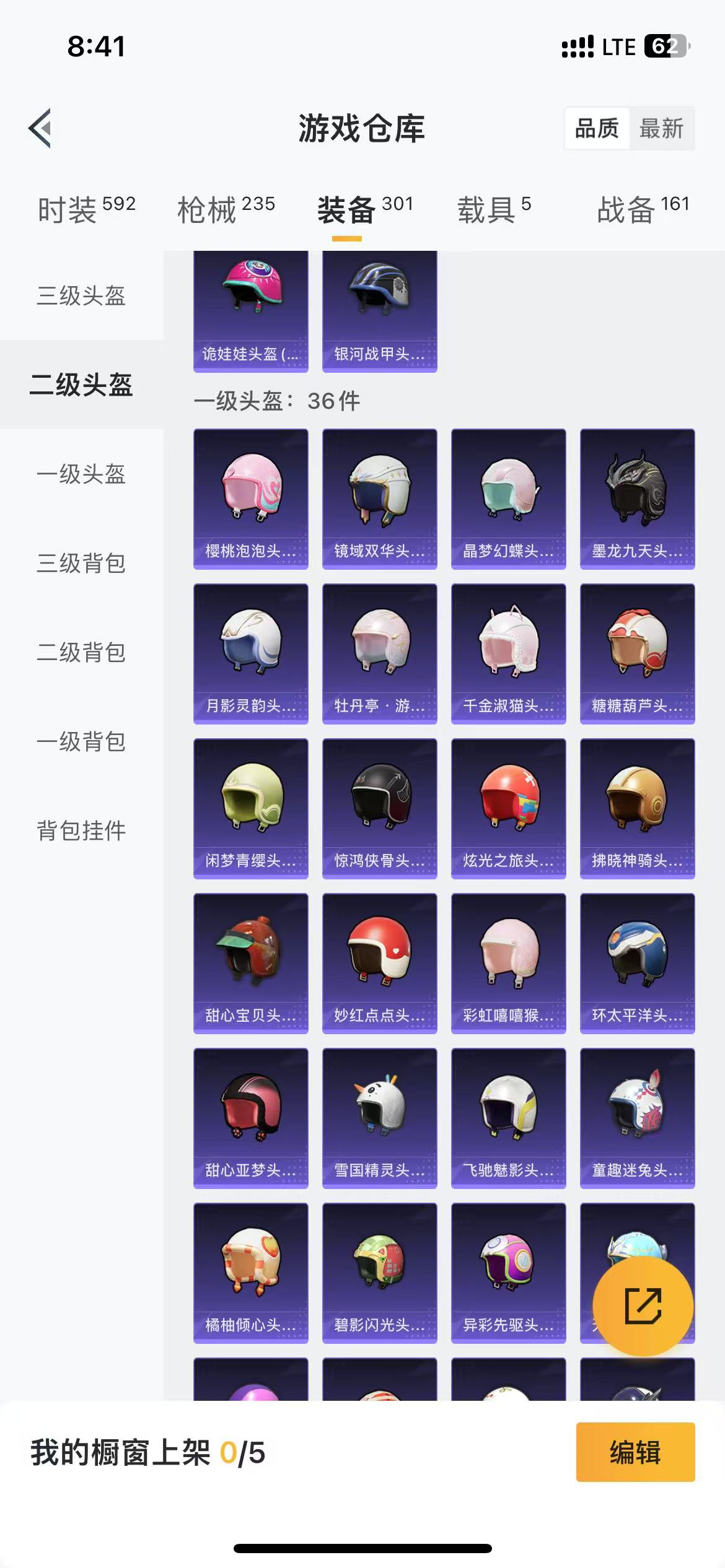This screenshot has width=725, height=1568.
Task: Open the 樱桃泡泡 helmet item
Action: (x=251, y=499)
